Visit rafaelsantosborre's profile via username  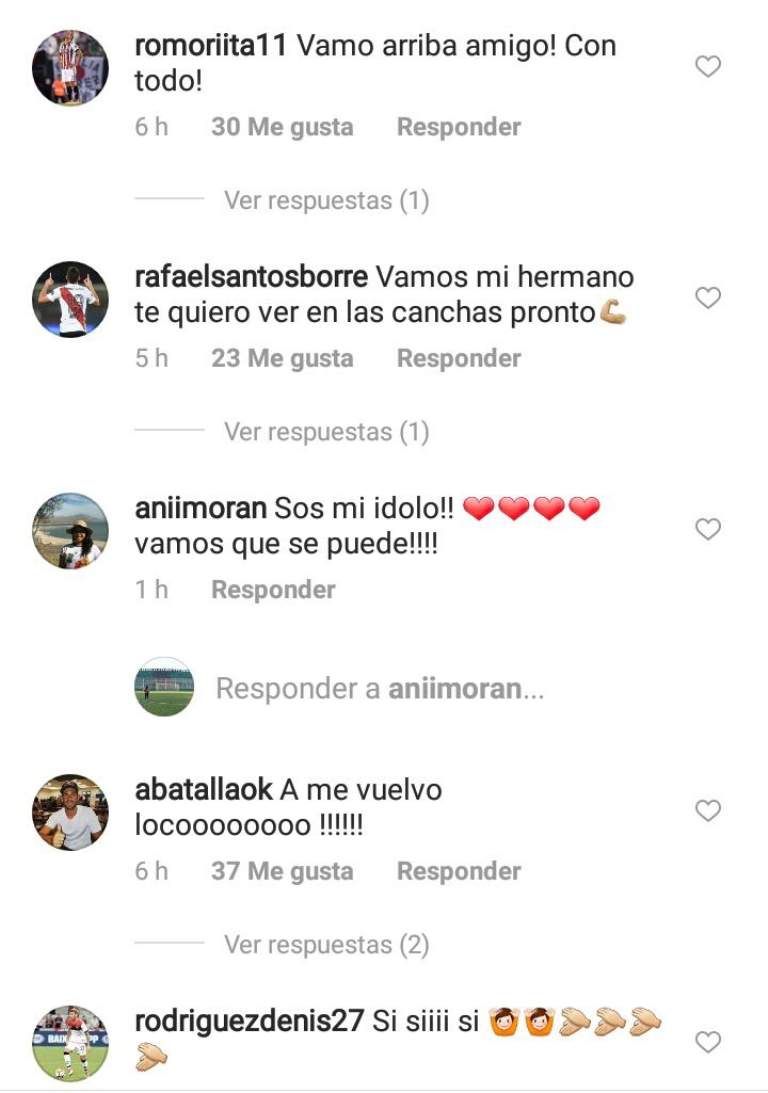[x=252, y=276]
